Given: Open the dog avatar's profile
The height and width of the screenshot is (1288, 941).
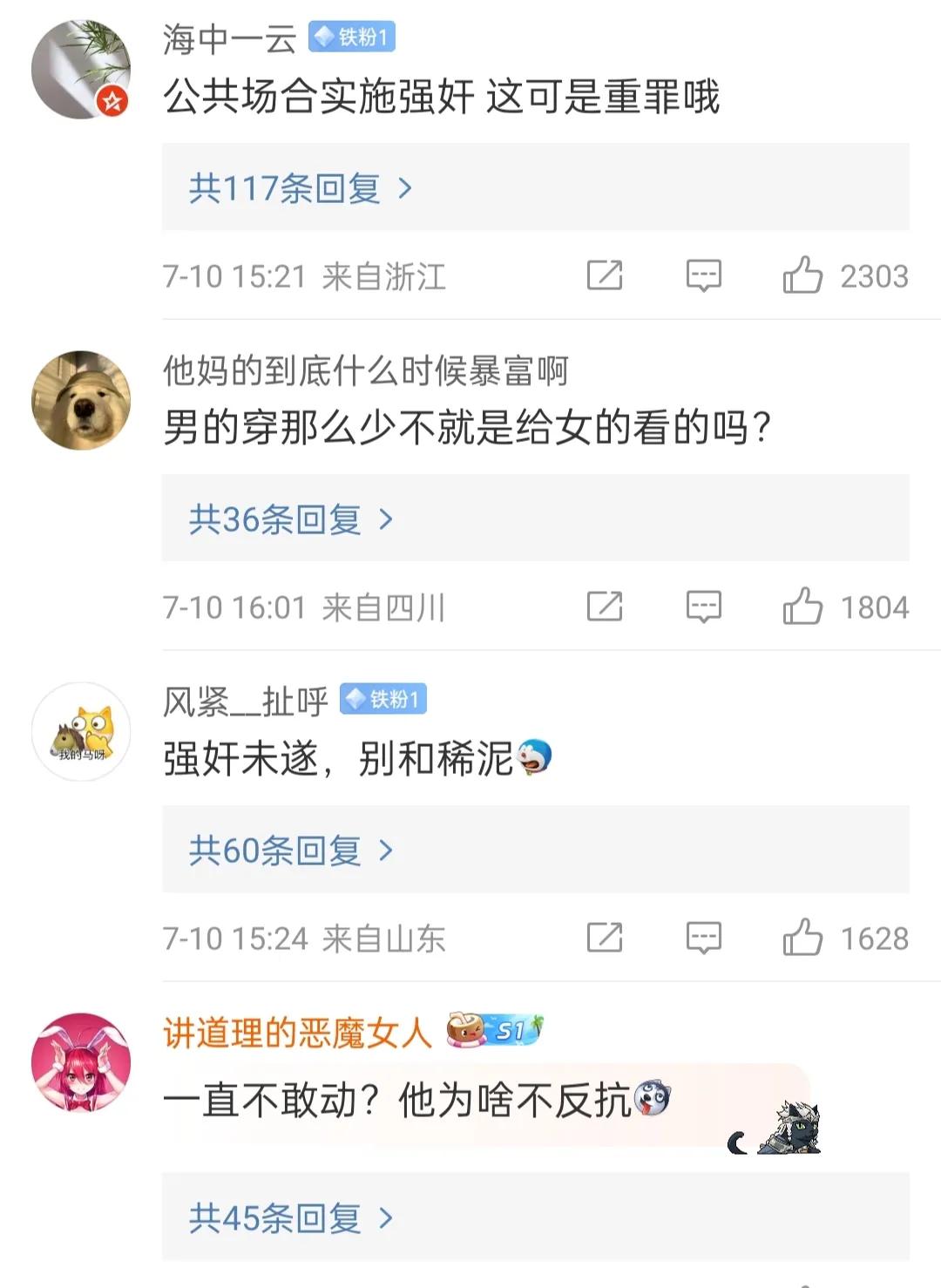Looking at the screenshot, I should 80,400.
